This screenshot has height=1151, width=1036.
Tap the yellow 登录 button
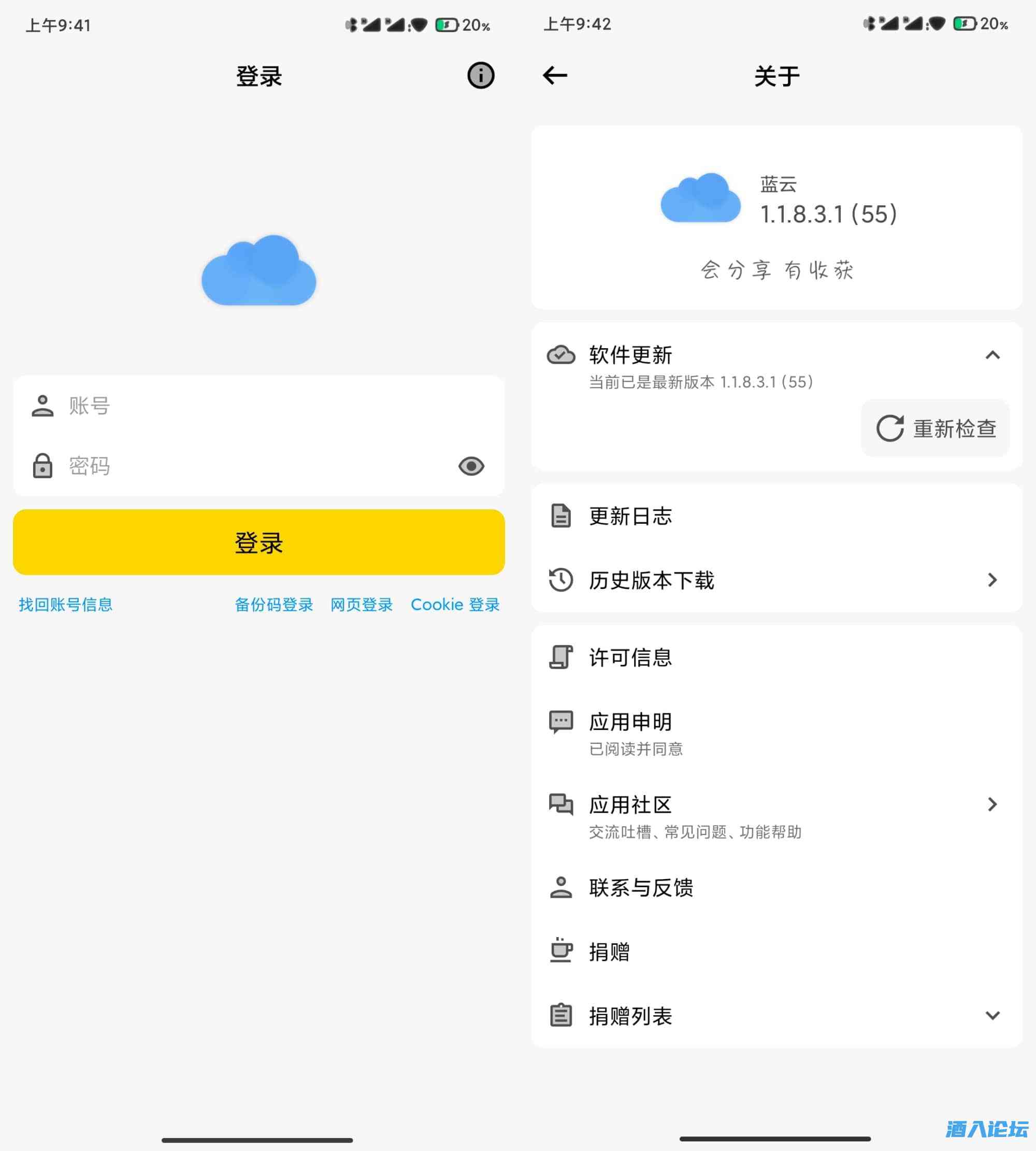click(x=259, y=542)
